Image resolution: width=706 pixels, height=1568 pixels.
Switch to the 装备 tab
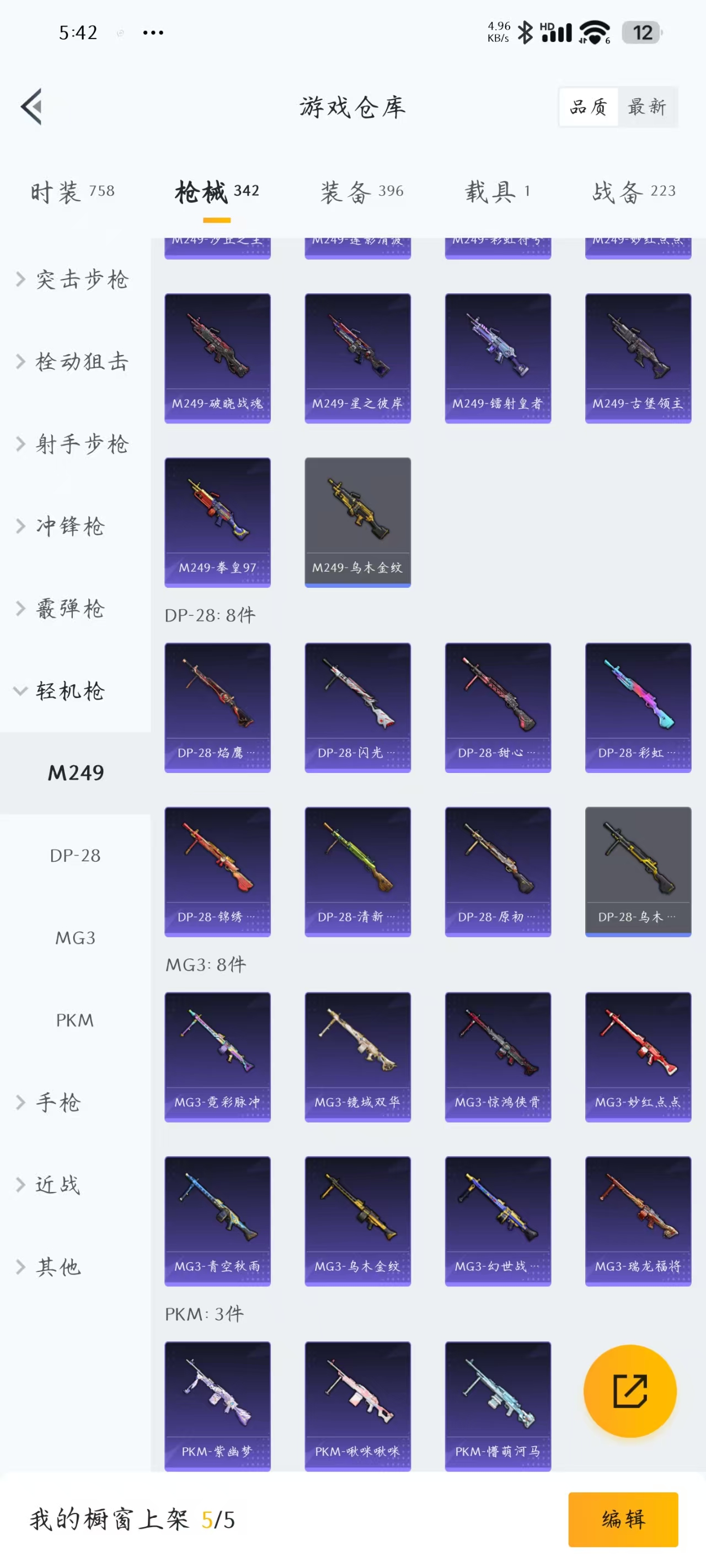(x=362, y=192)
